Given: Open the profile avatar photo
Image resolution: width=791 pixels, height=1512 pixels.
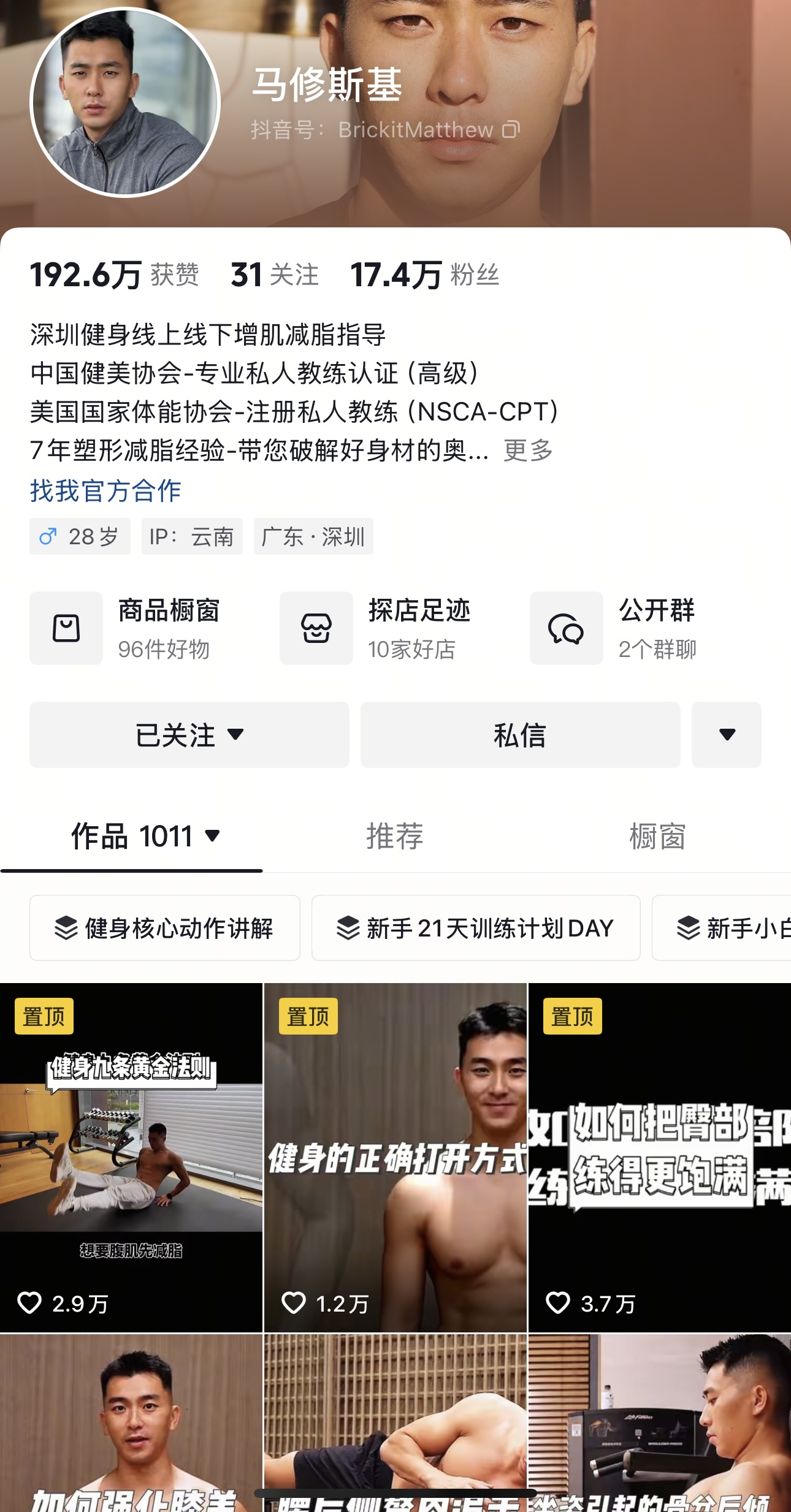Looking at the screenshot, I should [125, 102].
